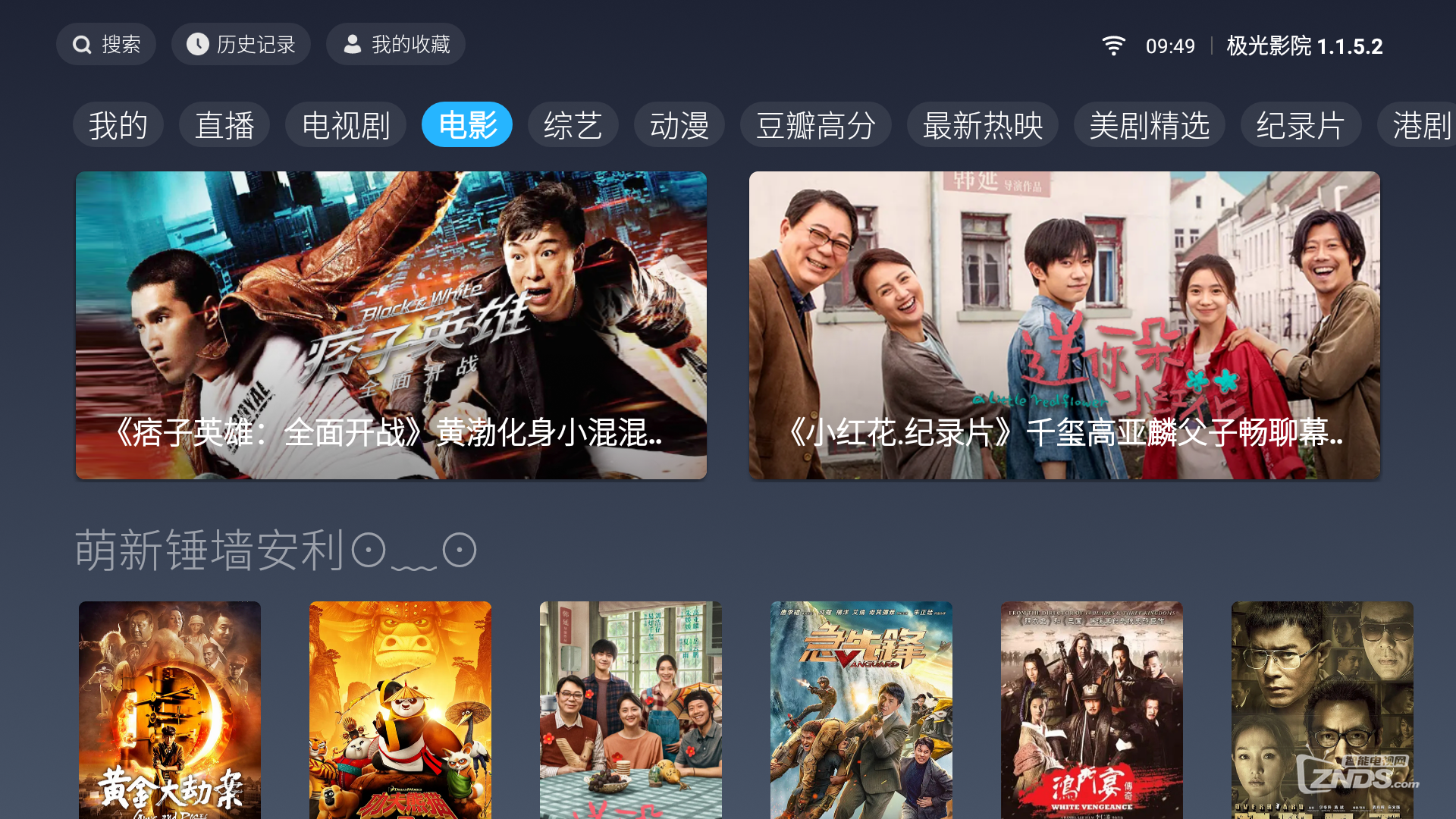Switch to the 纪录片 tab
Viewport: 1456px width, 819px height.
coord(1301,125)
